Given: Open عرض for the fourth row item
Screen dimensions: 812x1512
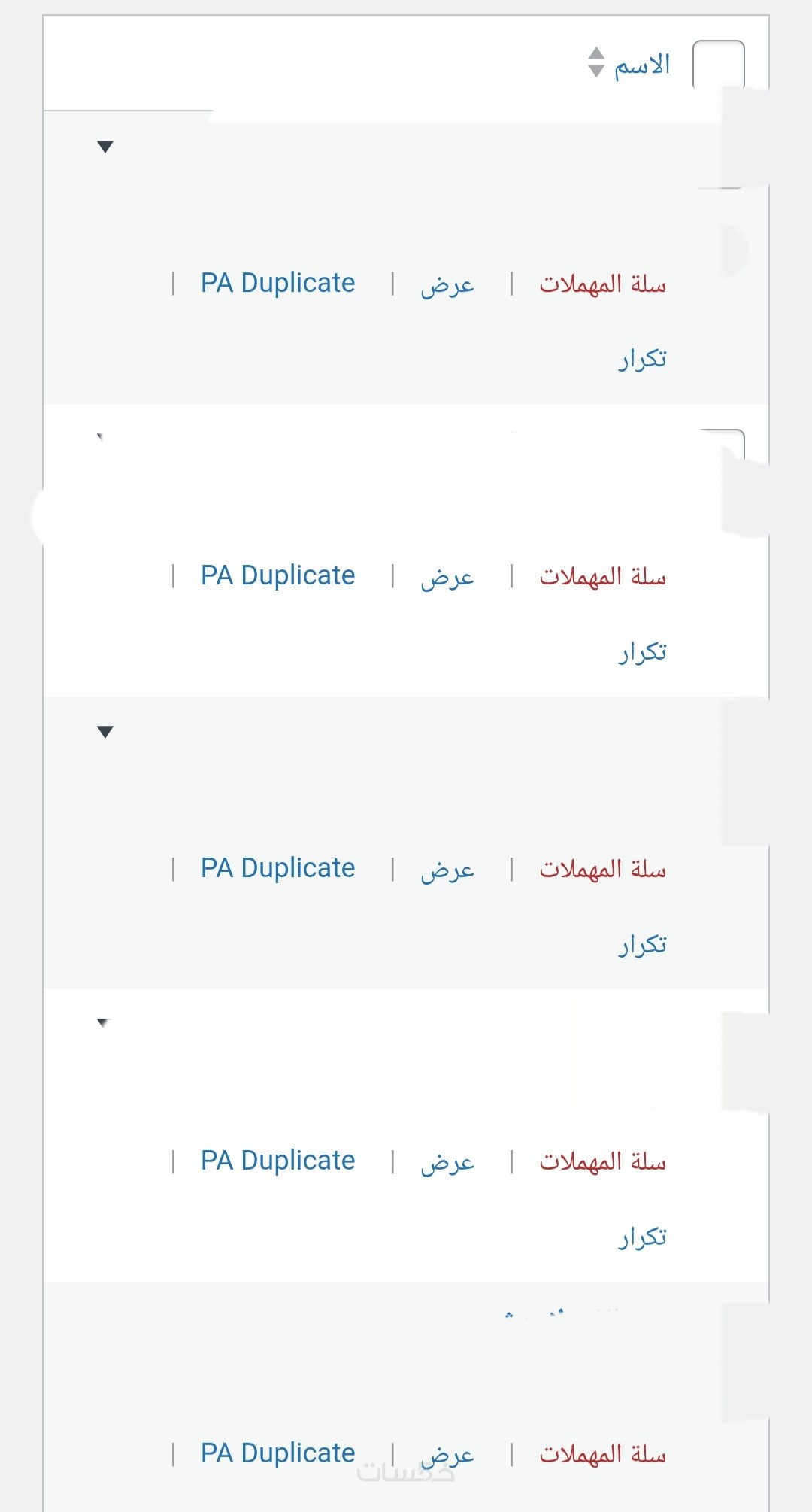Looking at the screenshot, I should [447, 1162].
